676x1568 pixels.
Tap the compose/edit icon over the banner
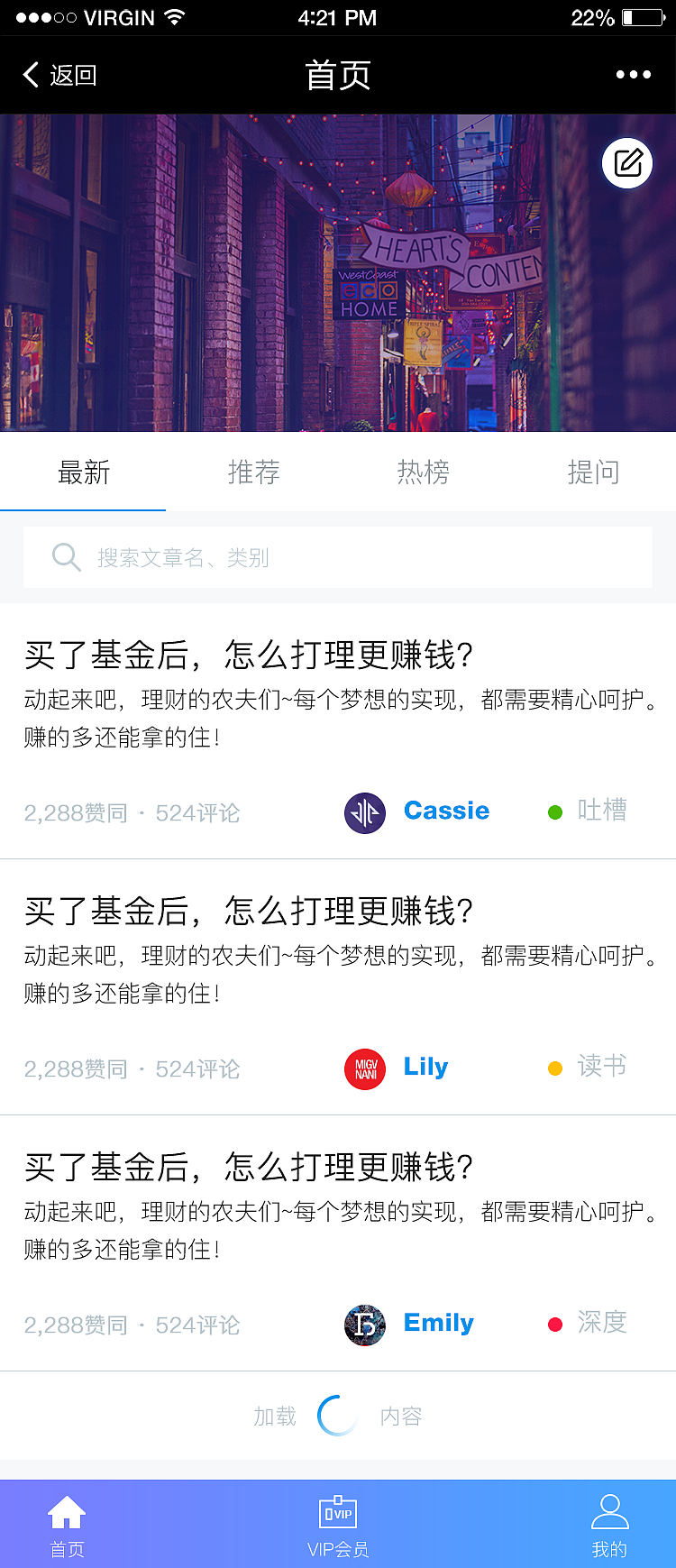tap(627, 163)
